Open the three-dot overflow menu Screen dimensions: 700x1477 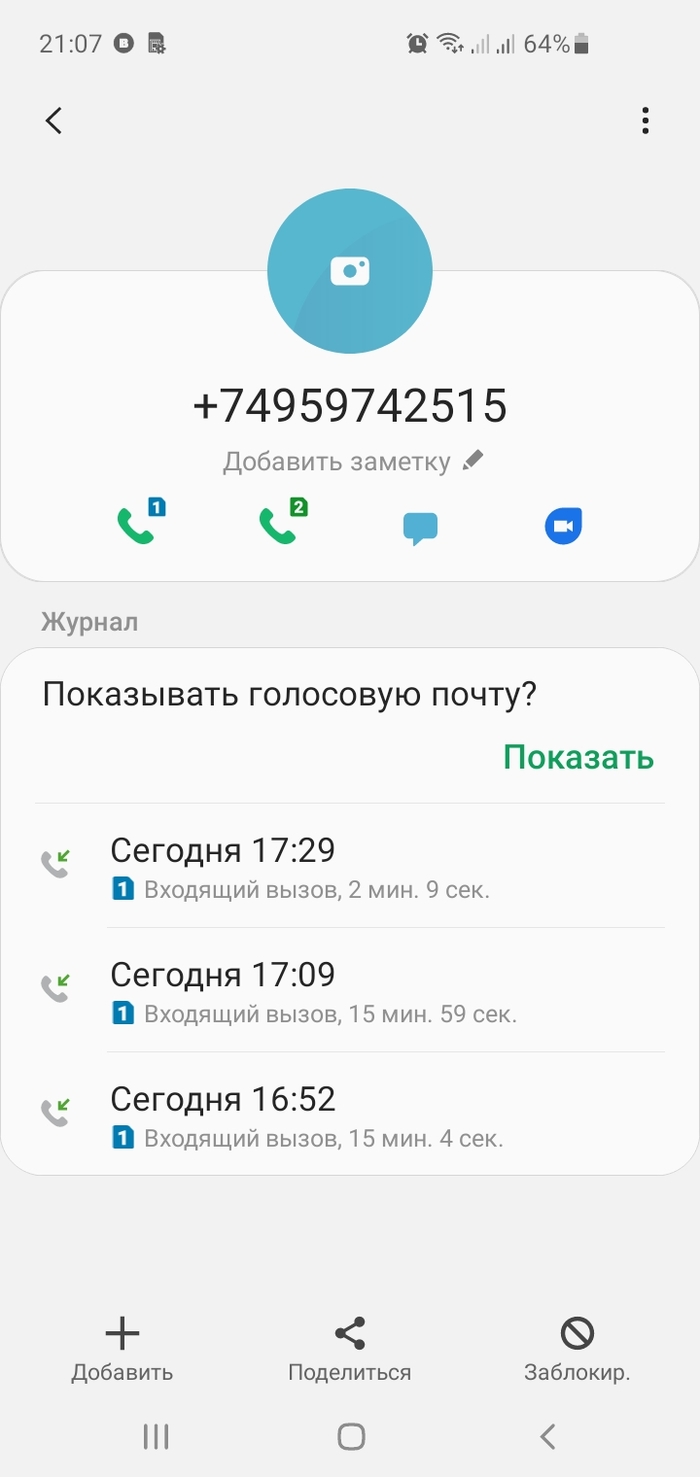[645, 121]
